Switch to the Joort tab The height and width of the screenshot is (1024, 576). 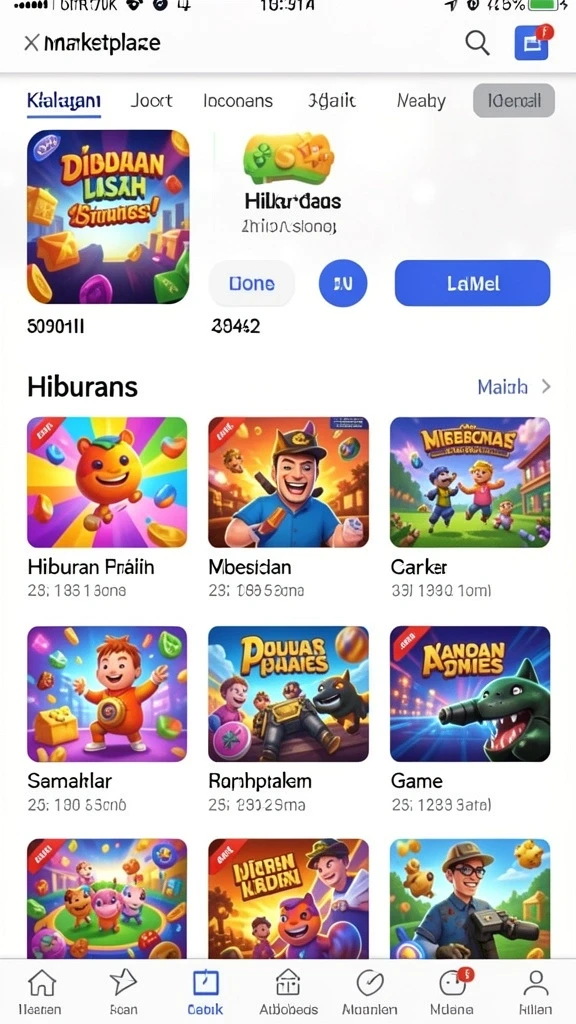(x=151, y=101)
